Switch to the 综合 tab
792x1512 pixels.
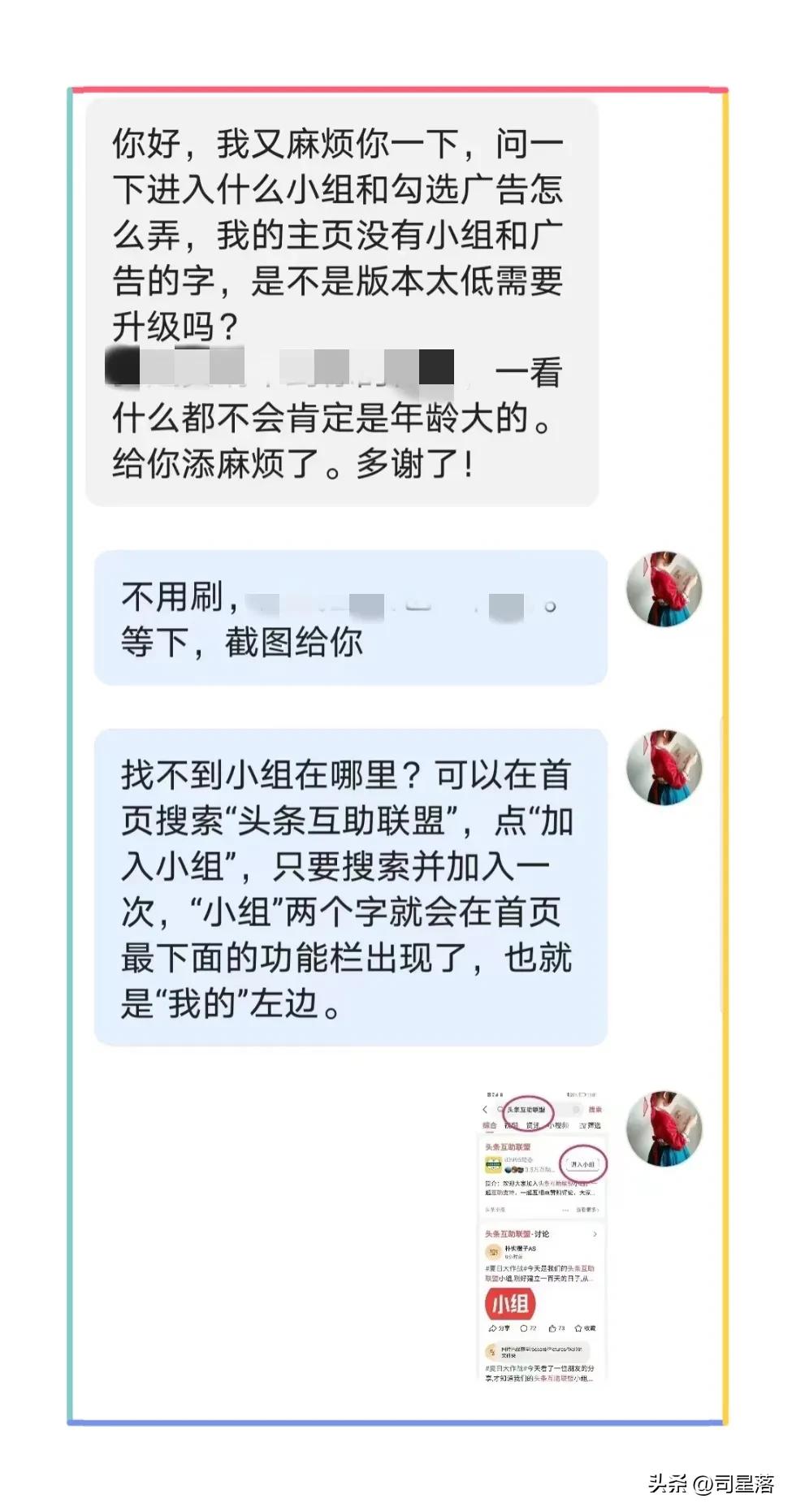[x=489, y=1125]
